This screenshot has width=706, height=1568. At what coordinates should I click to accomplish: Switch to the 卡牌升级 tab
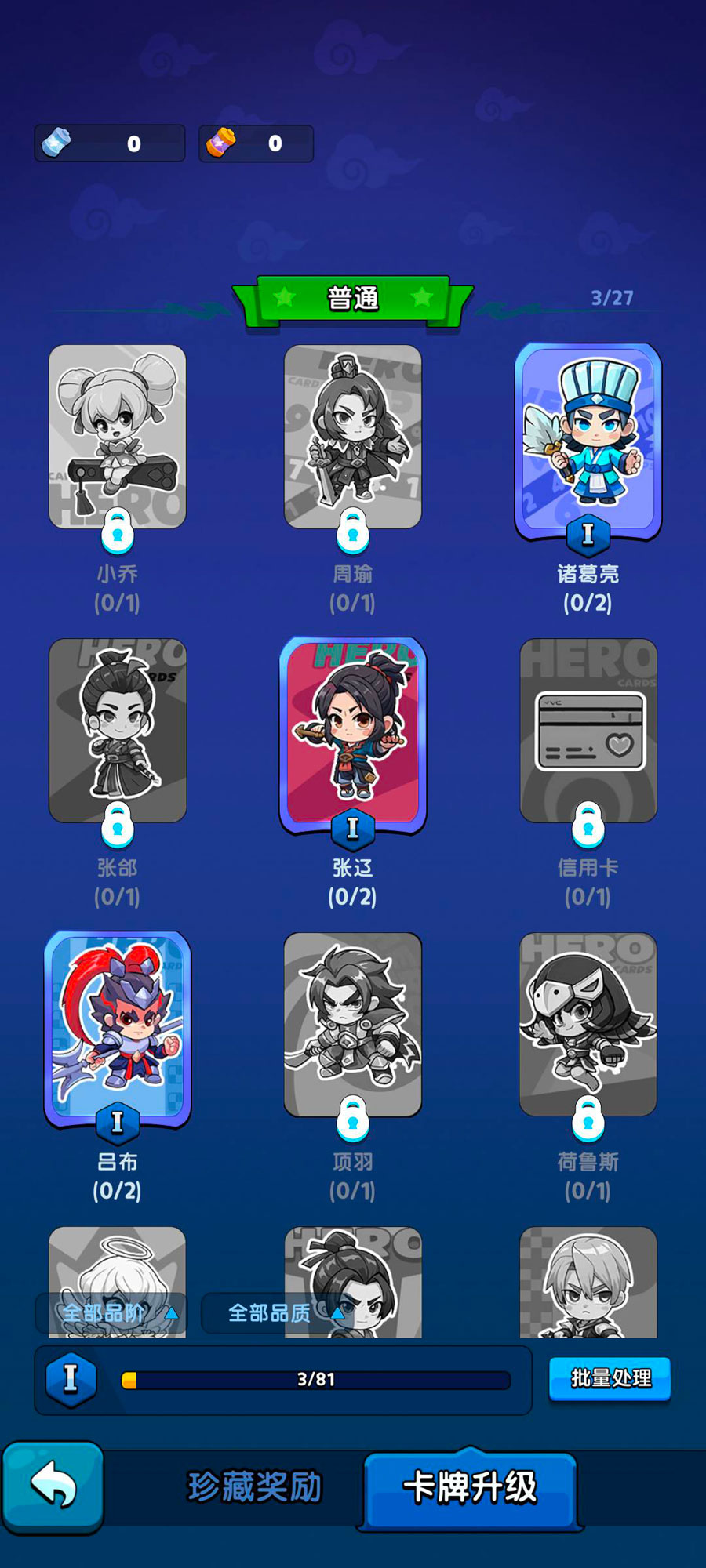click(470, 1487)
